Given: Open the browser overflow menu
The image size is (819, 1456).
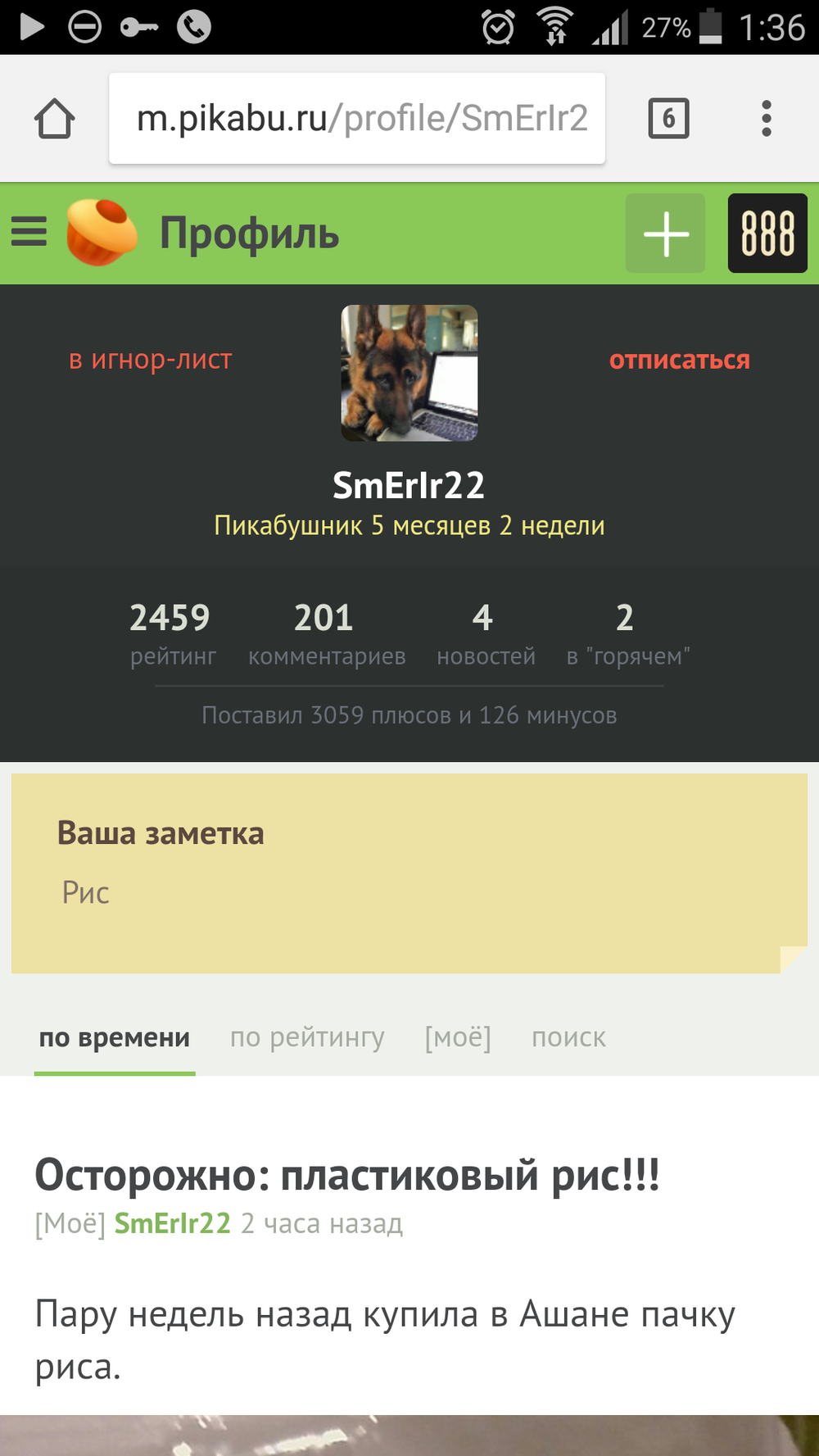Looking at the screenshot, I should point(767,119).
